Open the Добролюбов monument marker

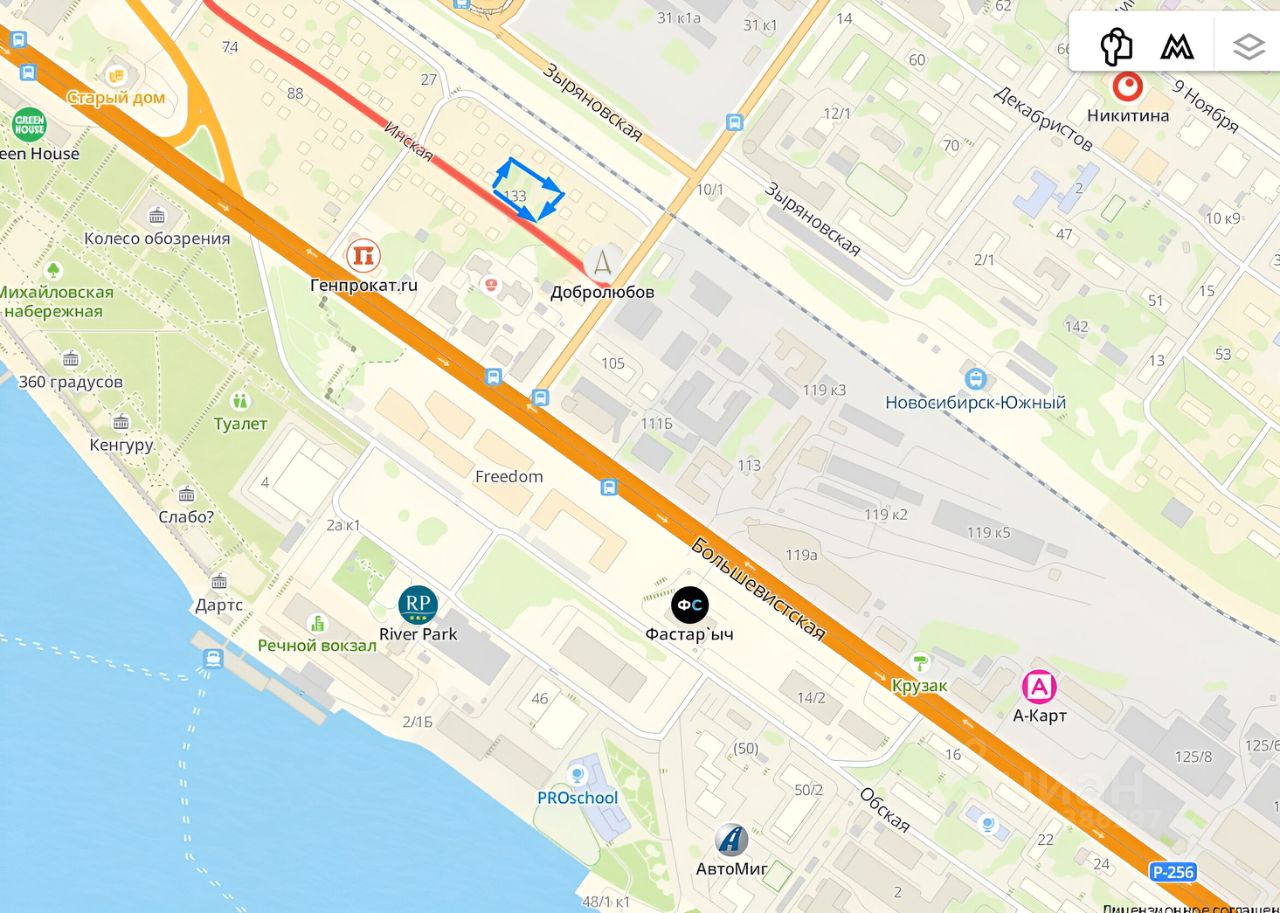(x=602, y=262)
